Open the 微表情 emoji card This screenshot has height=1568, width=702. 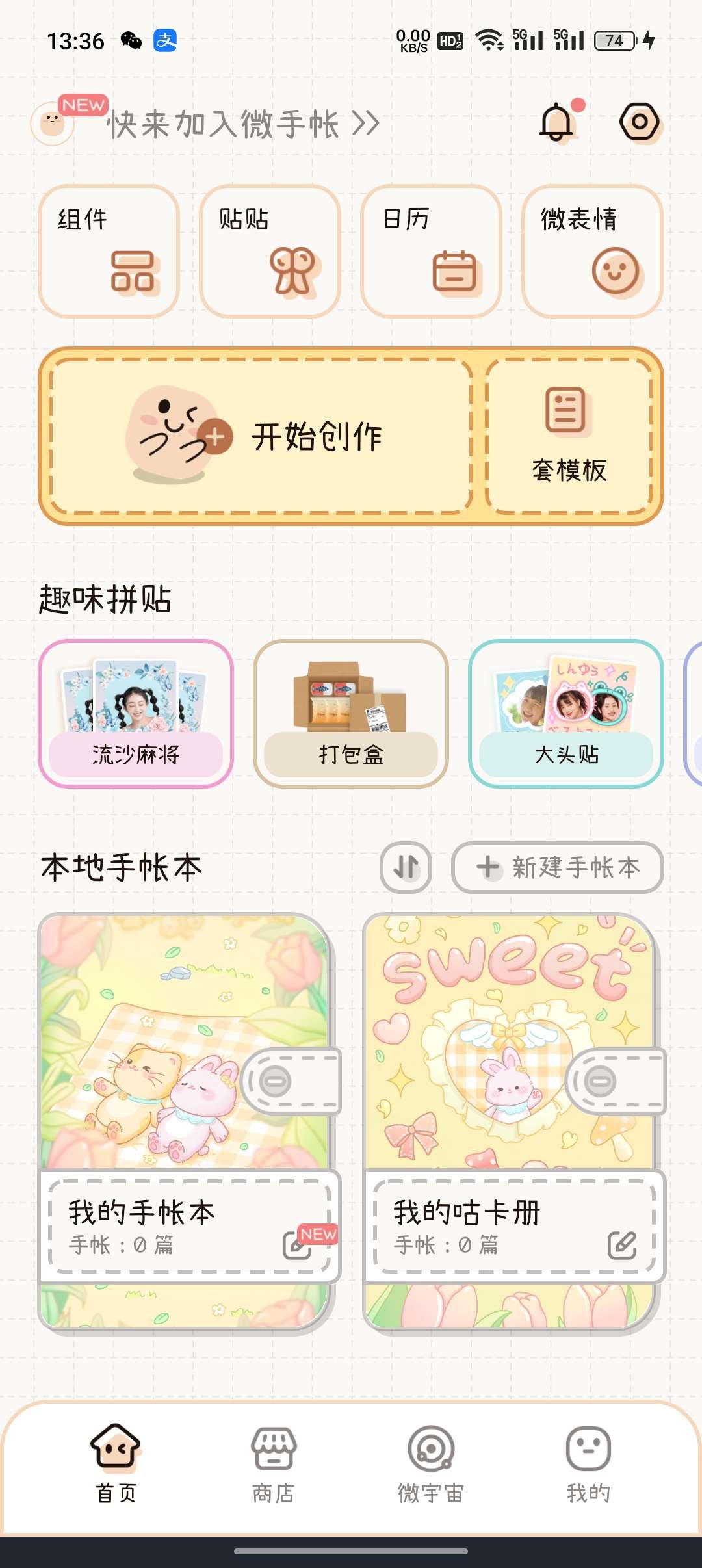coord(592,251)
